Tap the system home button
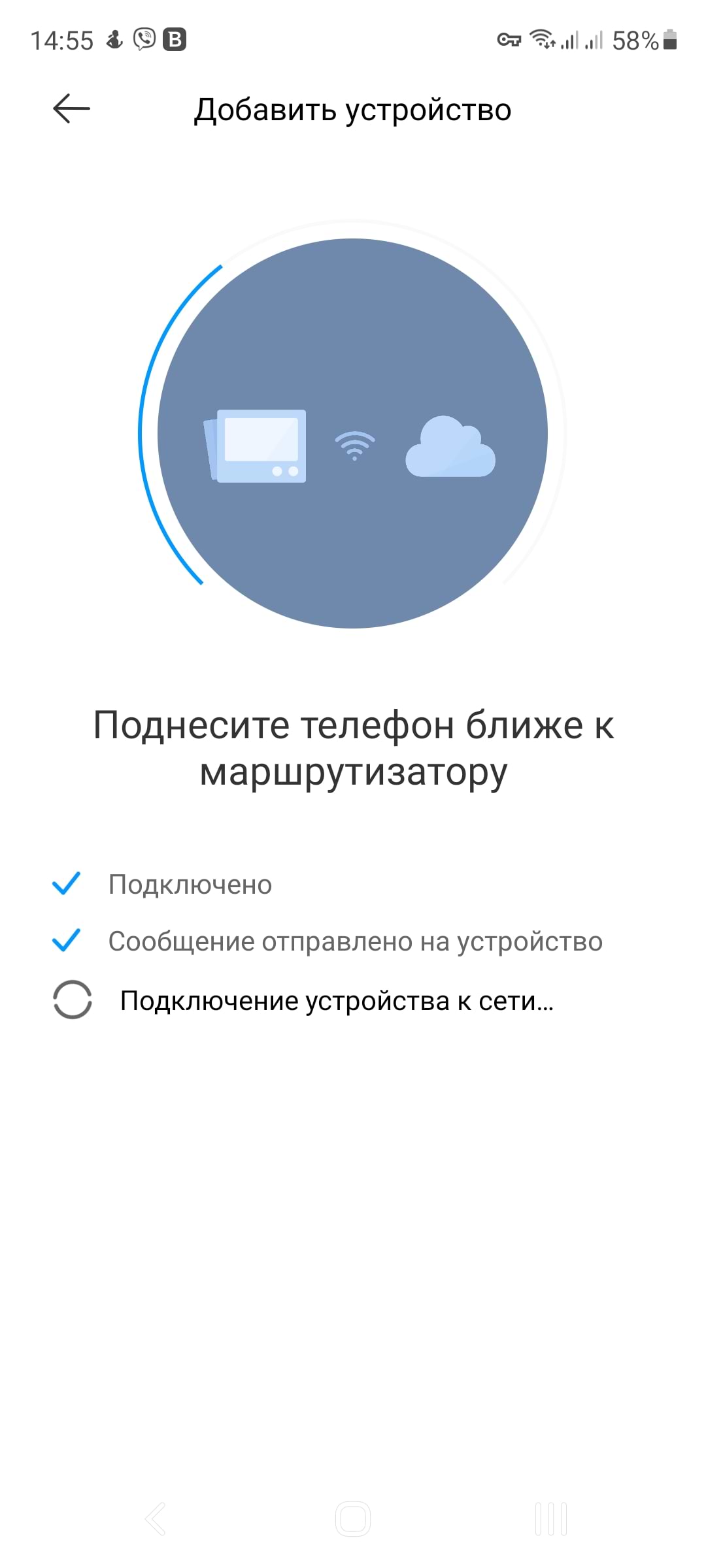The image size is (706, 1568). tap(353, 1518)
